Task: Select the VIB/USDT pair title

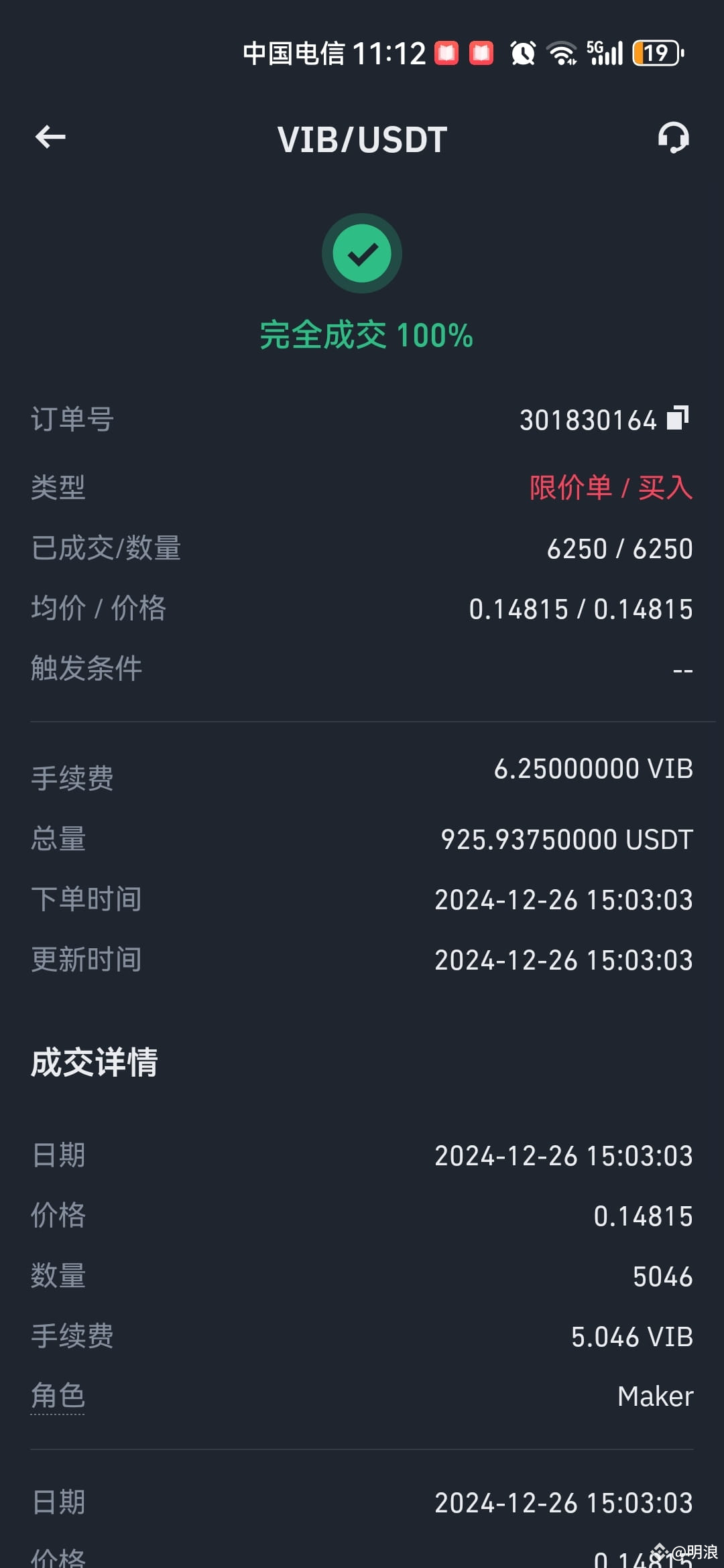Action: pos(362,139)
